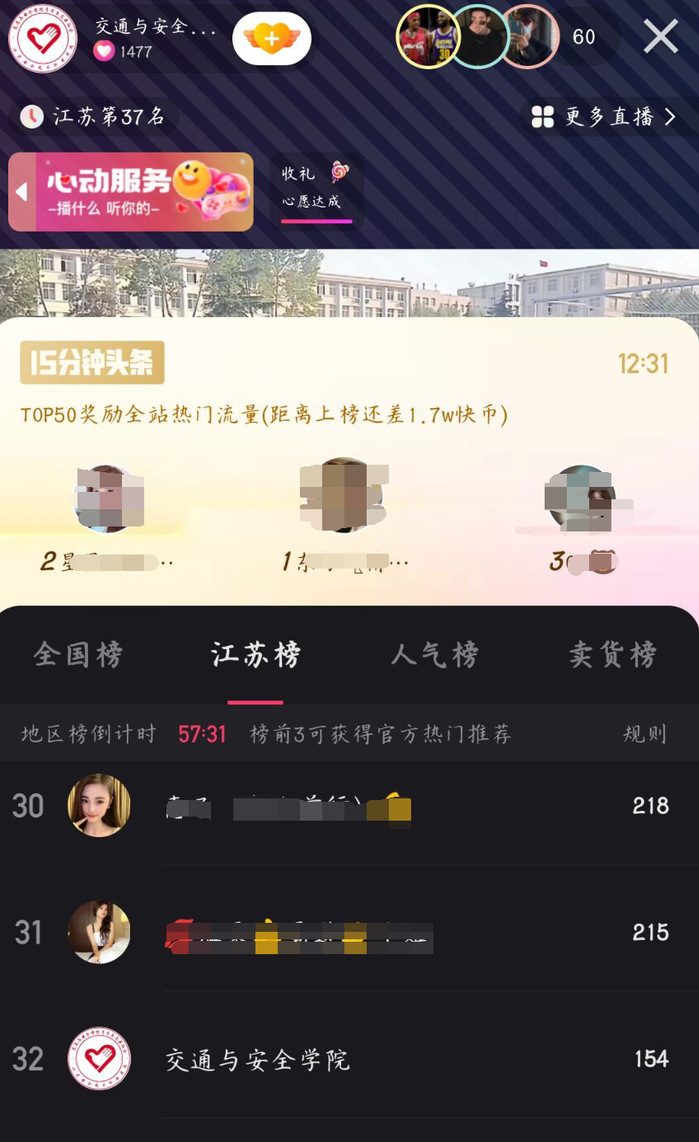Screen dimensions: 699x1142
Task: Switch to the 人气榜 tab
Action: coord(434,655)
